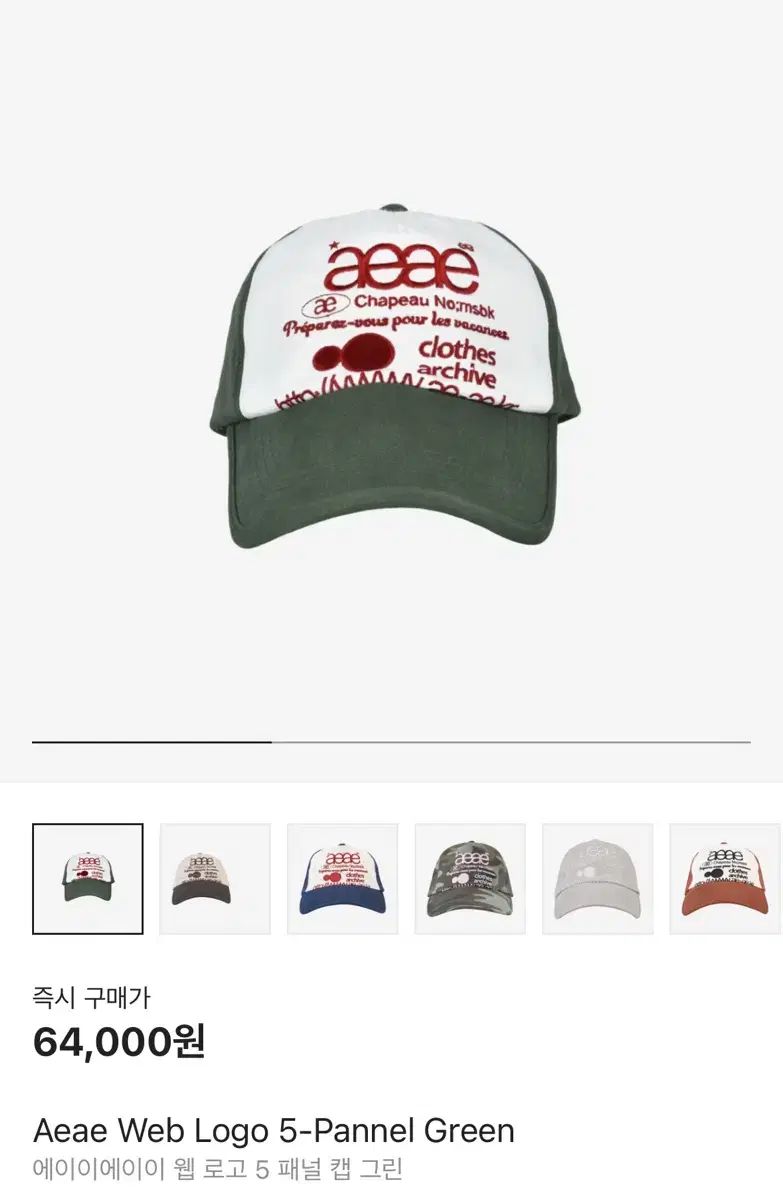This screenshot has width=783, height=1200.
Task: Open the camouflage cap variant
Action: [x=470, y=879]
